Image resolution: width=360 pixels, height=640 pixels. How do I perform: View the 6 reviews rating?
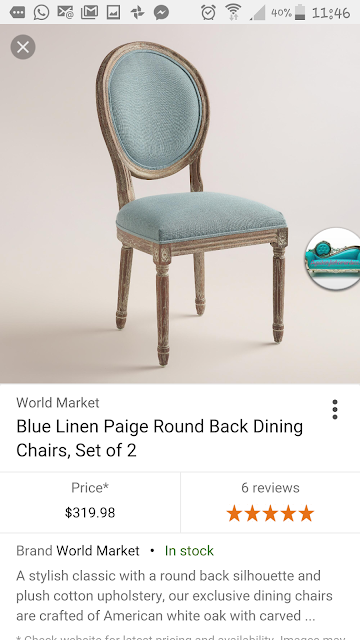[x=270, y=502]
